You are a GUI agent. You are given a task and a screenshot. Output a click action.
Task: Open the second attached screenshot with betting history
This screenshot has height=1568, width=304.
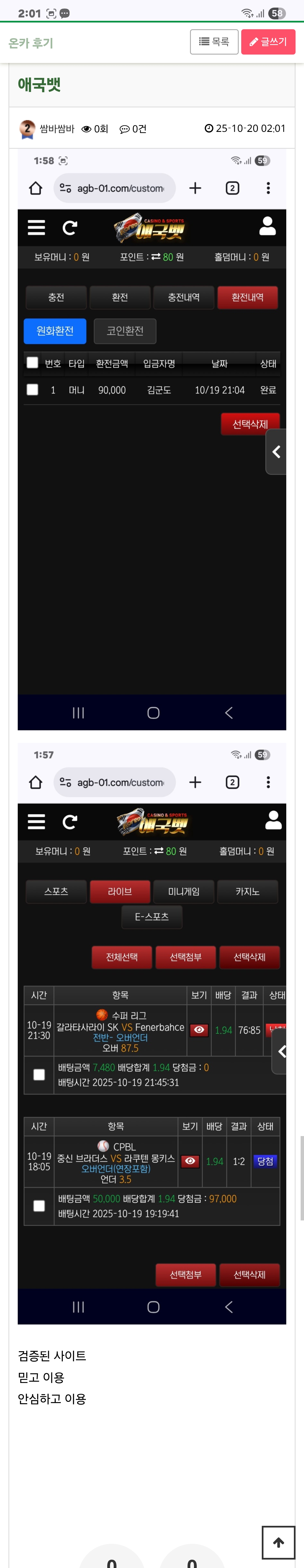point(152,1033)
